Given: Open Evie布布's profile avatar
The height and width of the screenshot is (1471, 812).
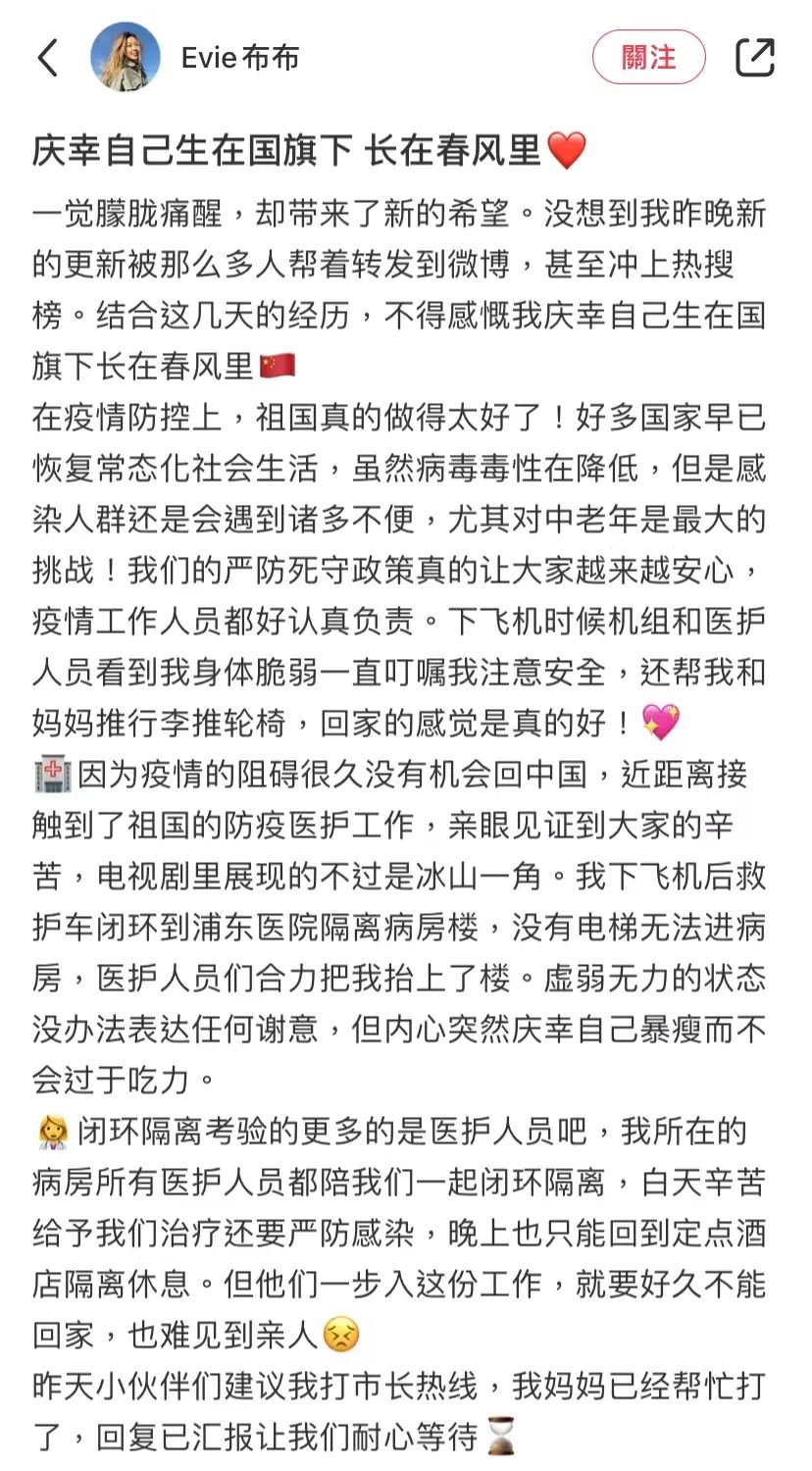Looking at the screenshot, I should [x=126, y=58].
